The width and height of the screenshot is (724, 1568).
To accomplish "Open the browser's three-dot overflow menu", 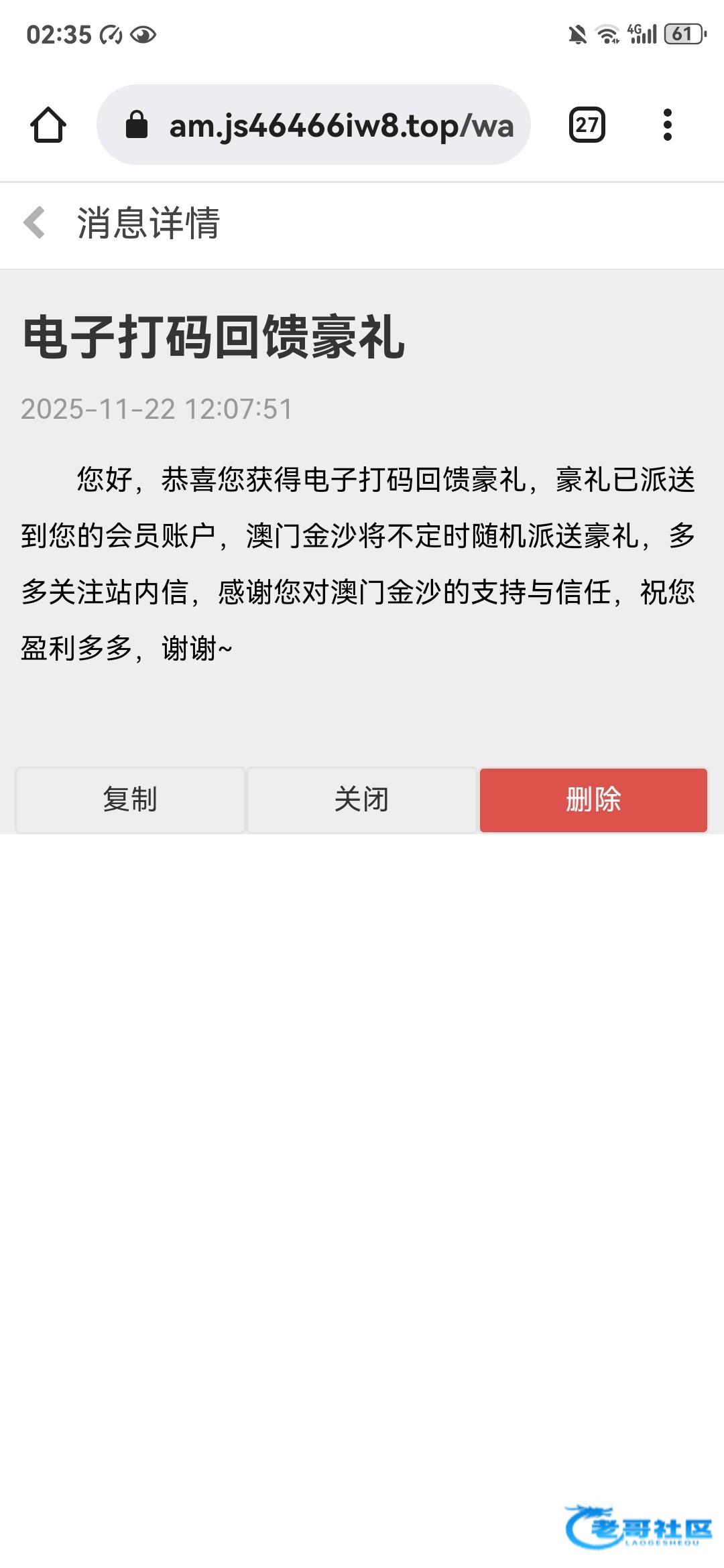I will [x=667, y=125].
